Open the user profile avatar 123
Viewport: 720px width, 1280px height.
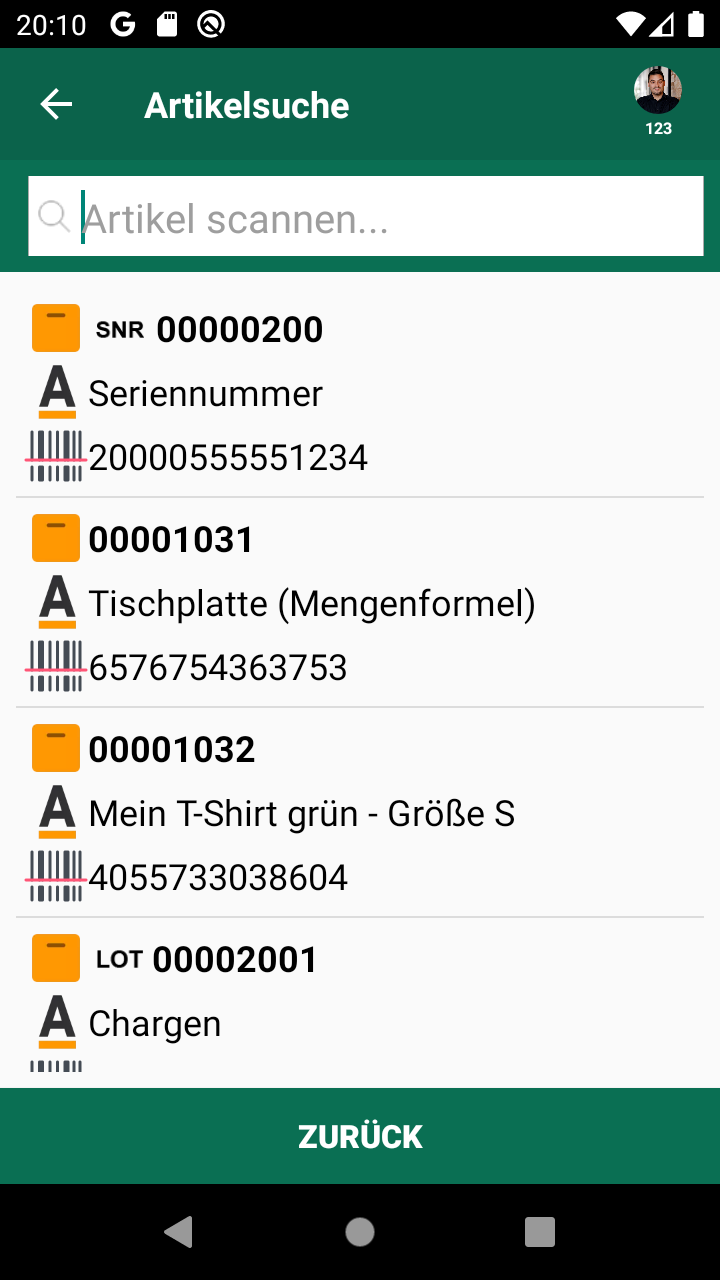pyautogui.click(x=658, y=101)
